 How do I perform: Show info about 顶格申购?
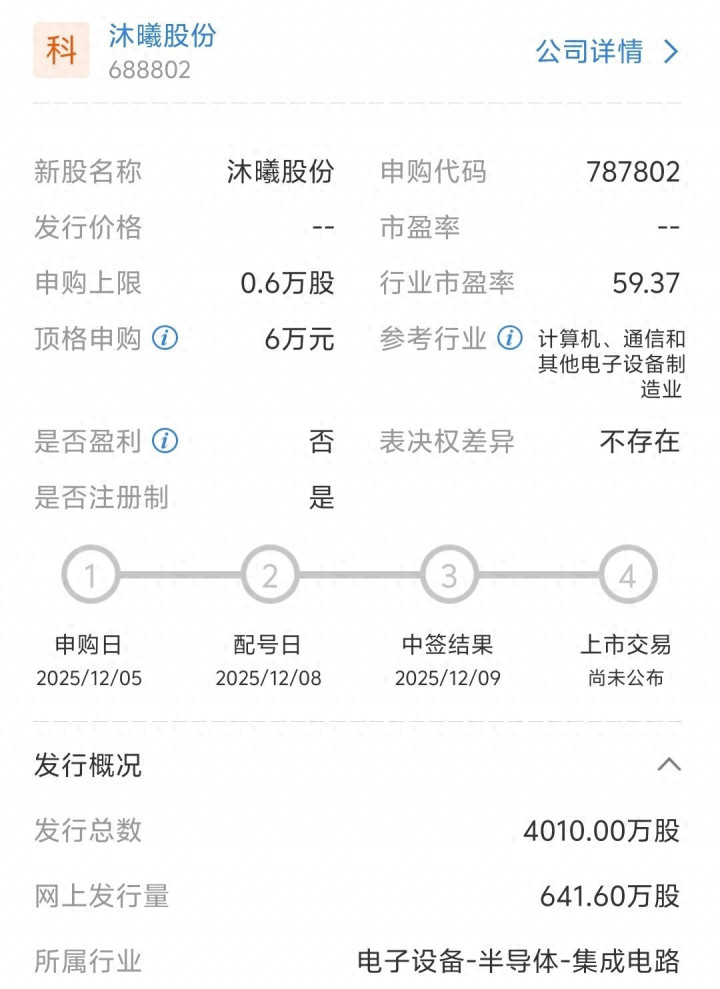point(165,339)
